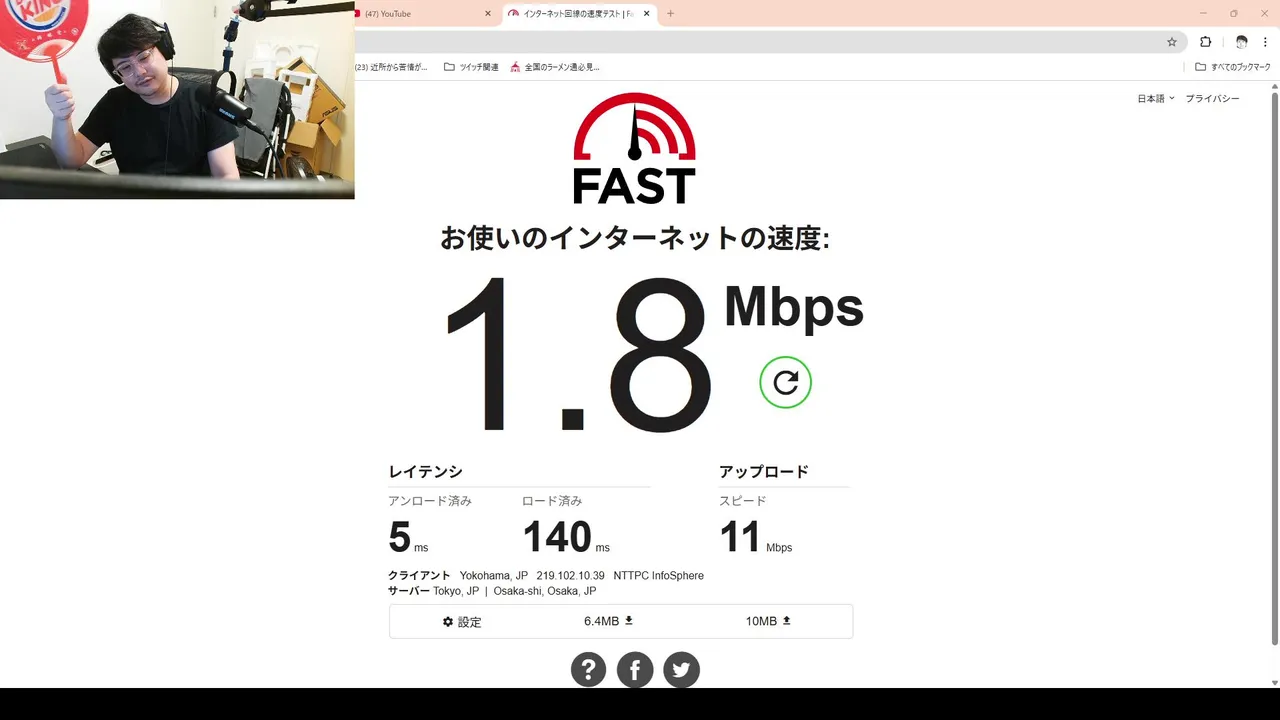Open the ツイッチ関連 bookmark folder

(x=471, y=67)
